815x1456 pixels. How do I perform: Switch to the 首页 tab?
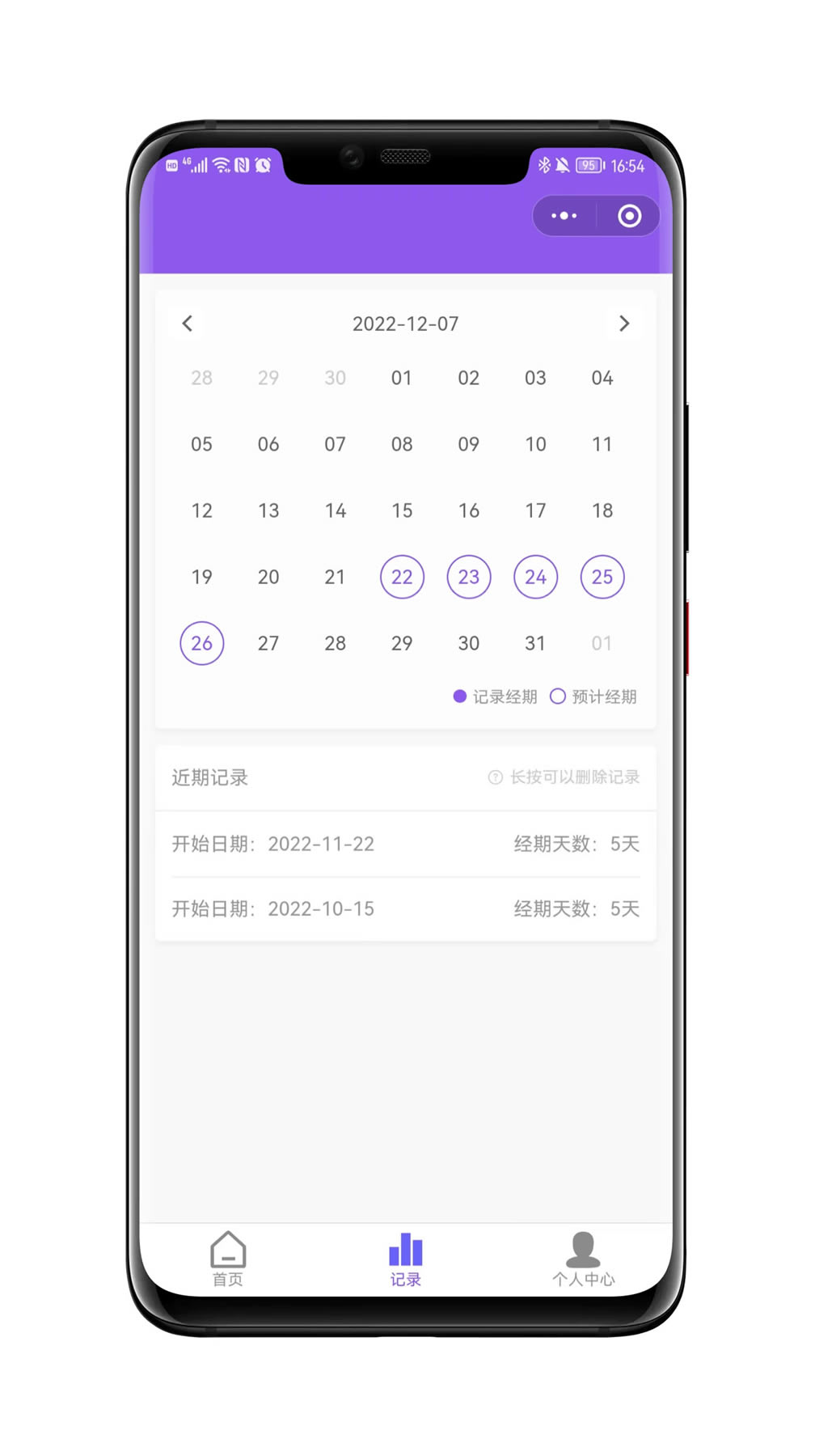click(228, 1259)
